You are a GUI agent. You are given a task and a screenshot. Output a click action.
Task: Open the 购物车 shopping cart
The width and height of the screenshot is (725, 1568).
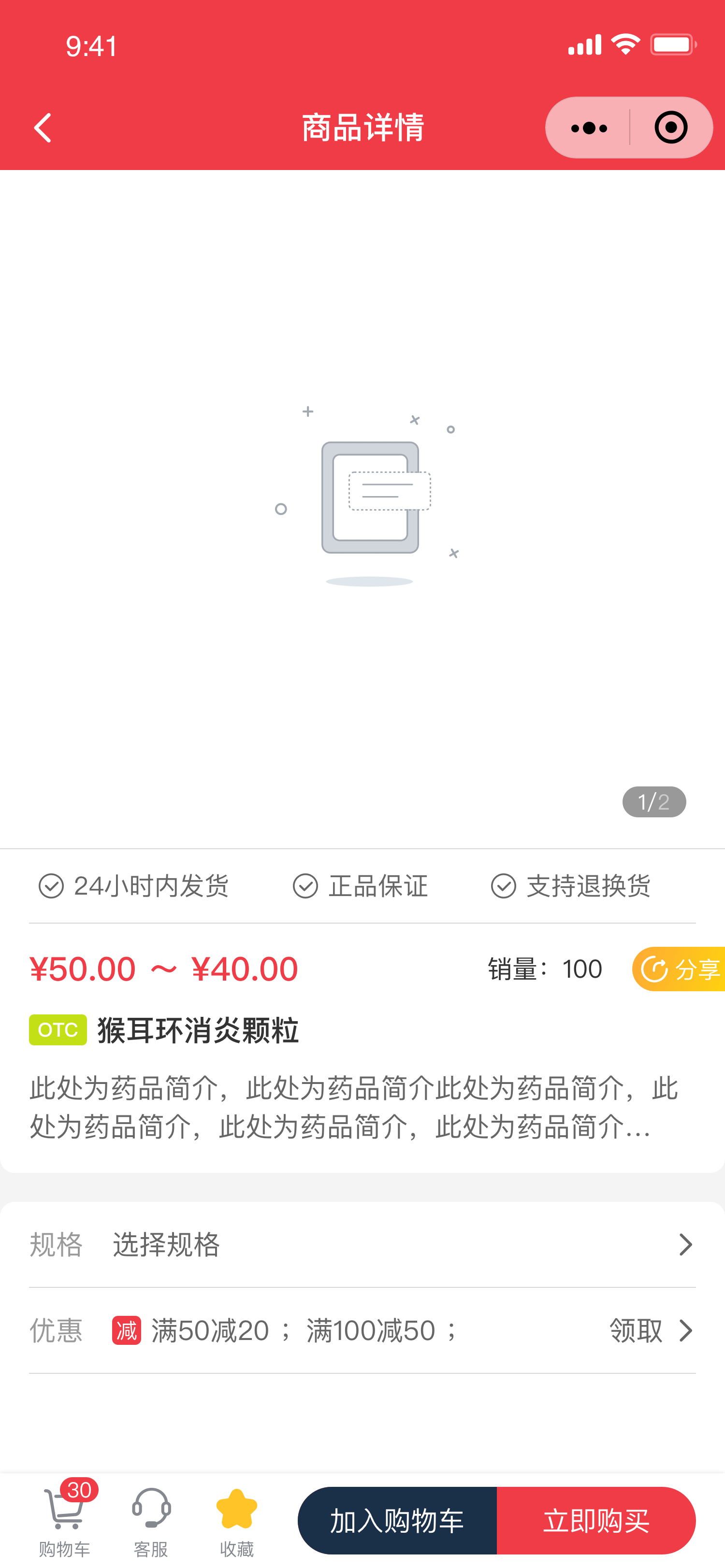(x=65, y=1520)
